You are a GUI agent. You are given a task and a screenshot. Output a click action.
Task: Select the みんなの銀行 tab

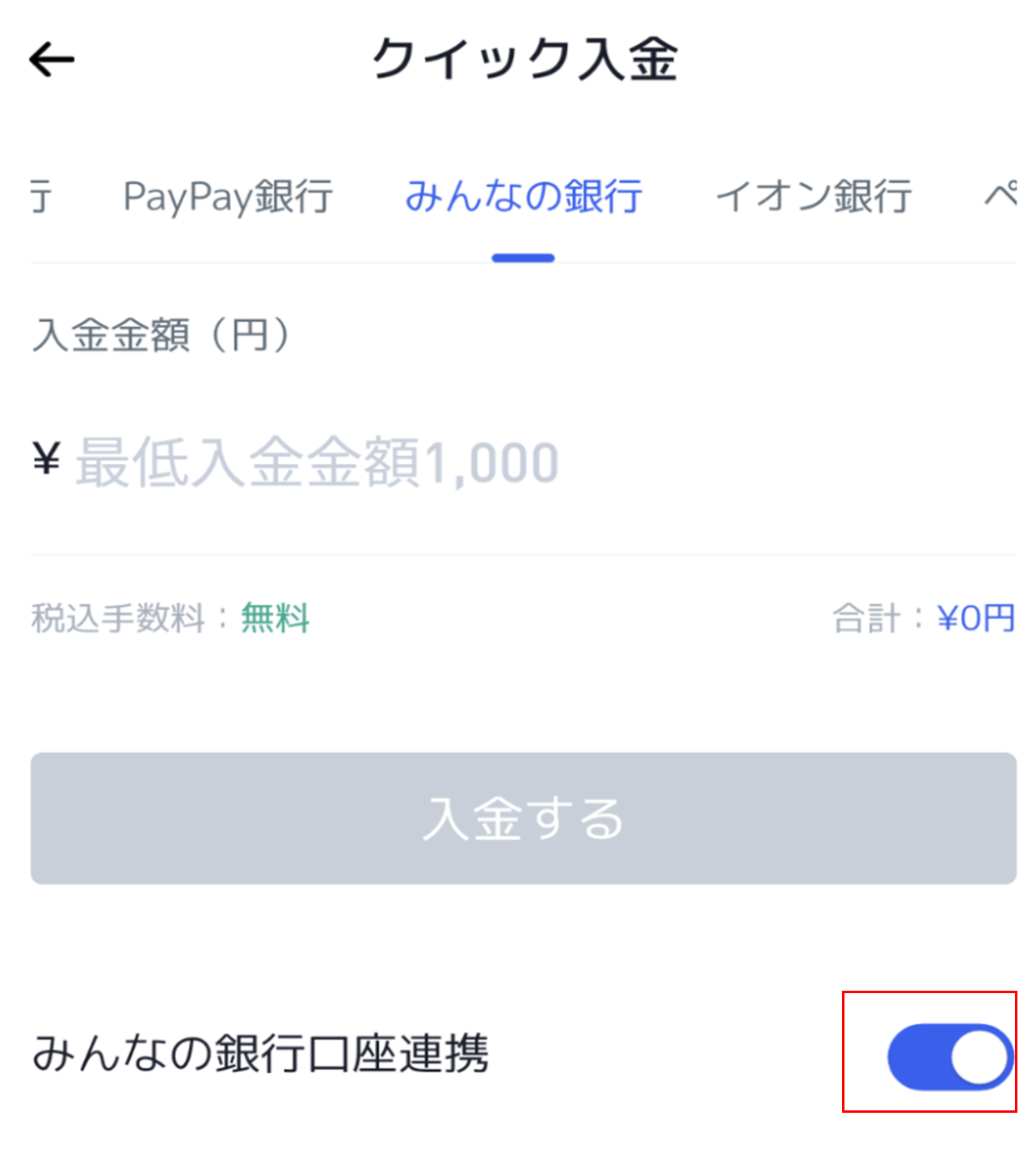pyautogui.click(x=523, y=196)
